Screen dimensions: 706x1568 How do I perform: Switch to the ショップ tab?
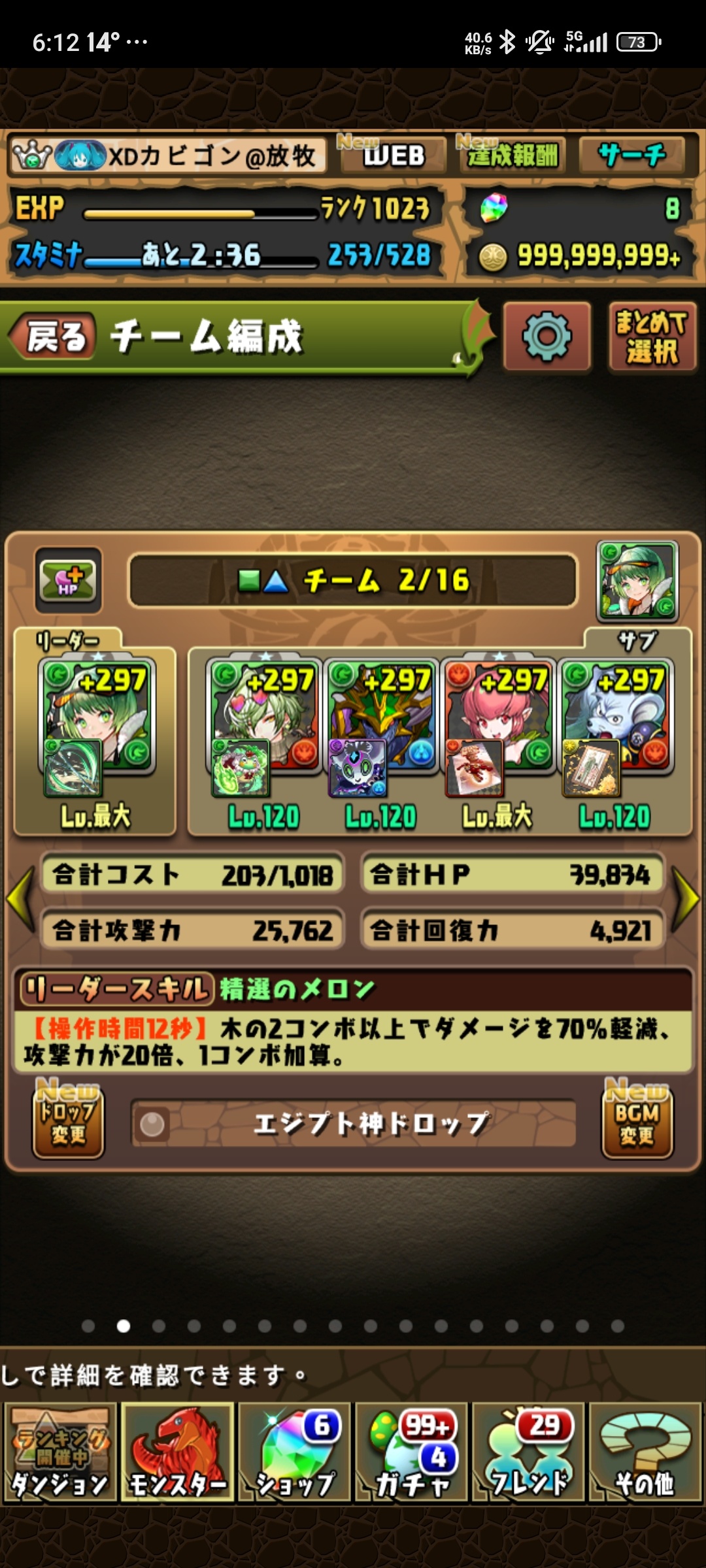[x=294, y=1454]
